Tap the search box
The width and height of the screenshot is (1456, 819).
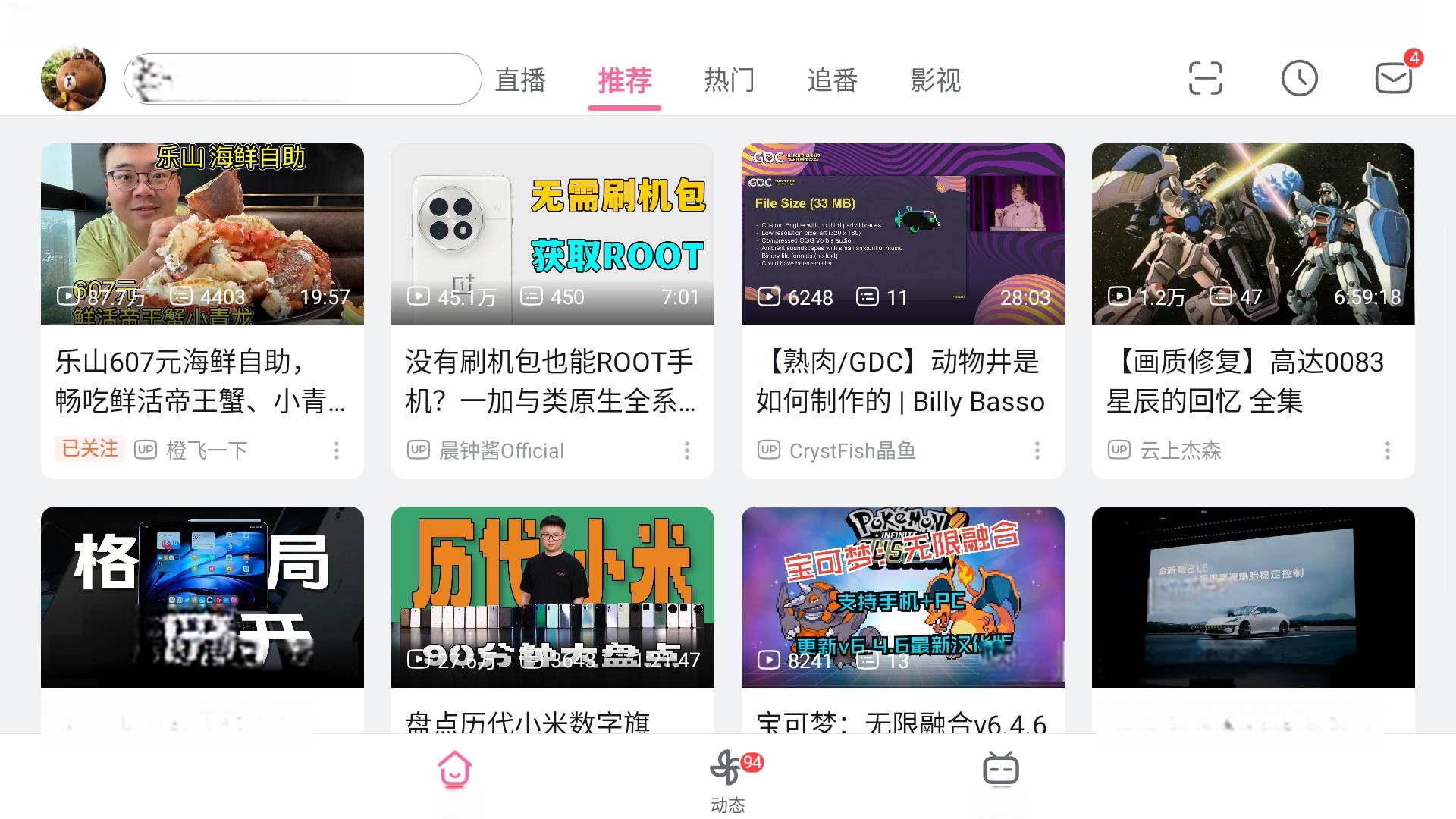coord(303,79)
